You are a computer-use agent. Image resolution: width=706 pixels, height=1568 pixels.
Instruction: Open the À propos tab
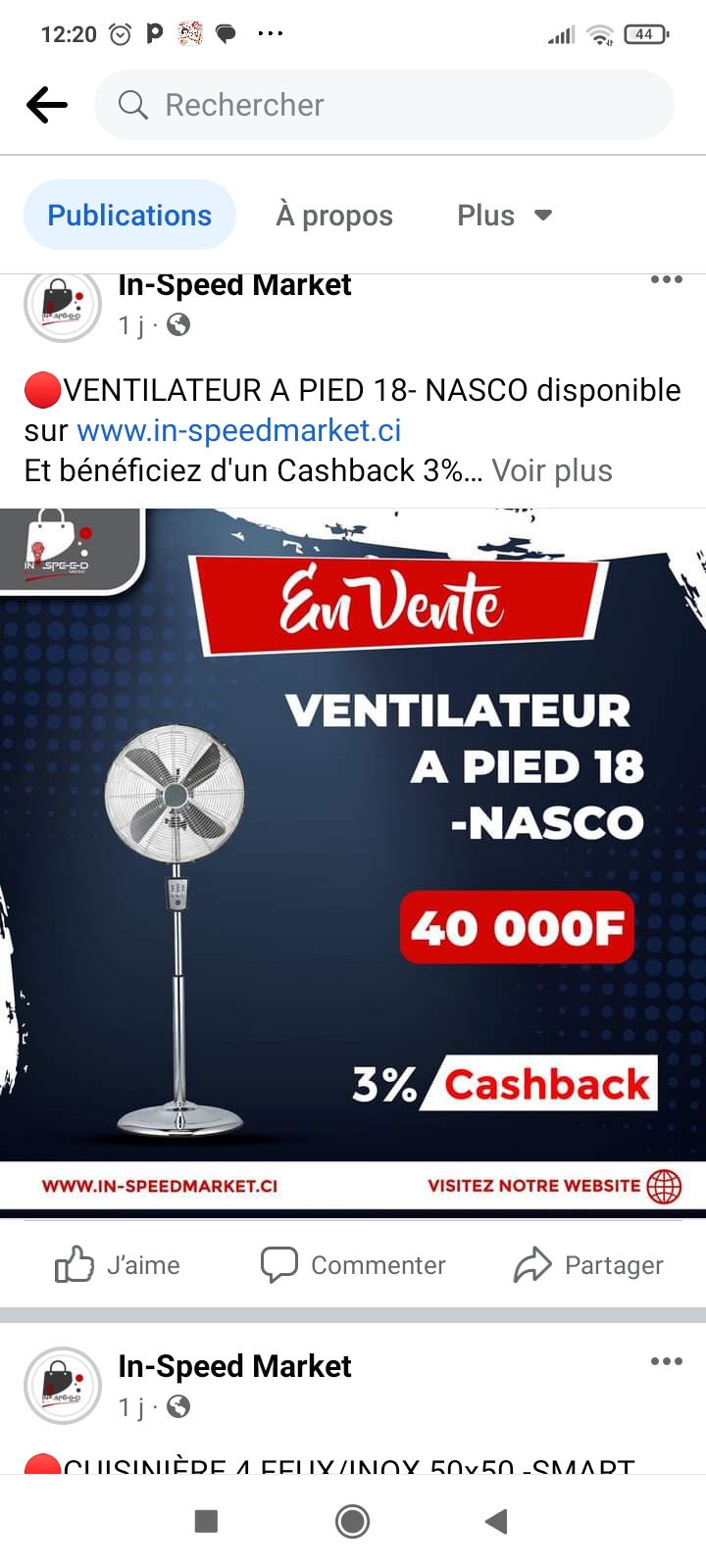click(334, 216)
